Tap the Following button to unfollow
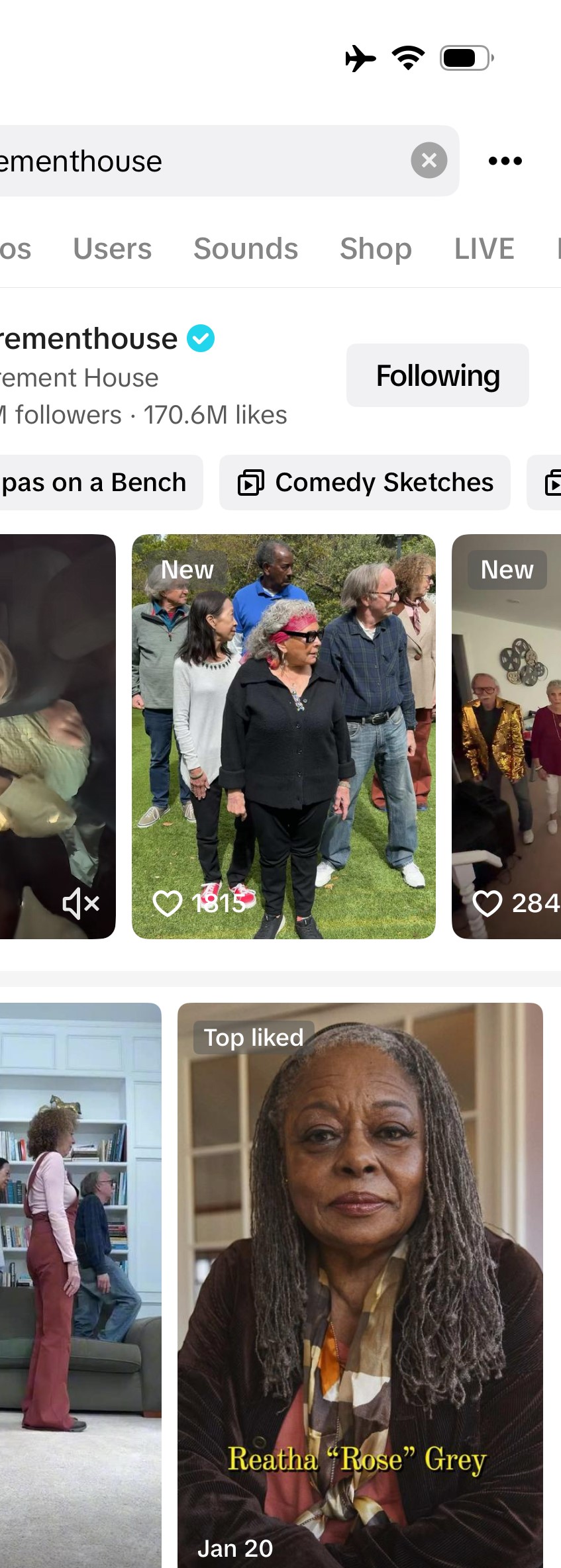Viewport: 561px width, 1568px height. point(437,375)
